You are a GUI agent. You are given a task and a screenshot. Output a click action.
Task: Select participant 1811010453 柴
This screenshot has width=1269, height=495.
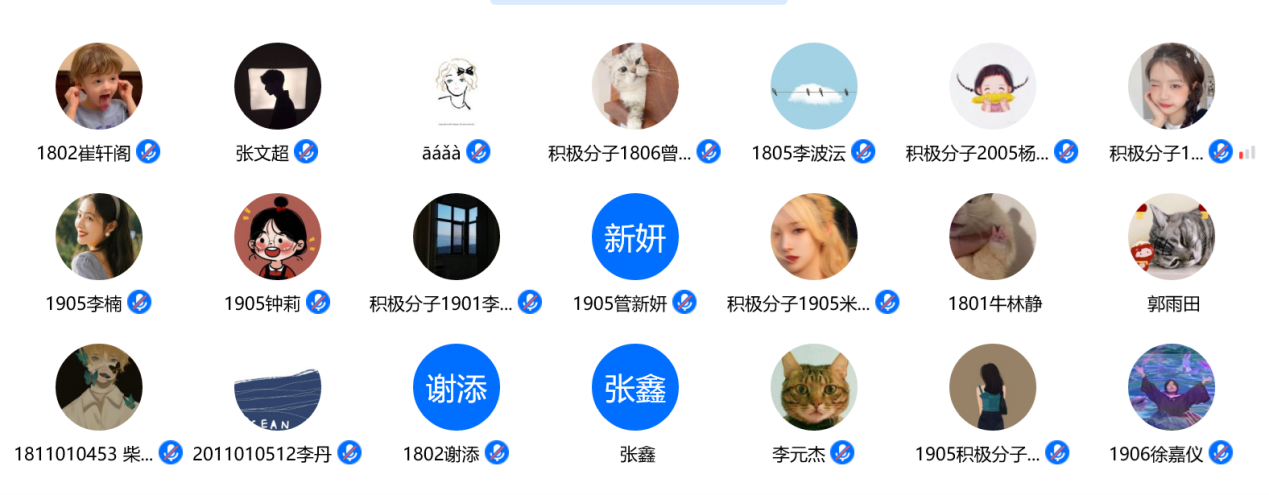[x=99, y=388]
